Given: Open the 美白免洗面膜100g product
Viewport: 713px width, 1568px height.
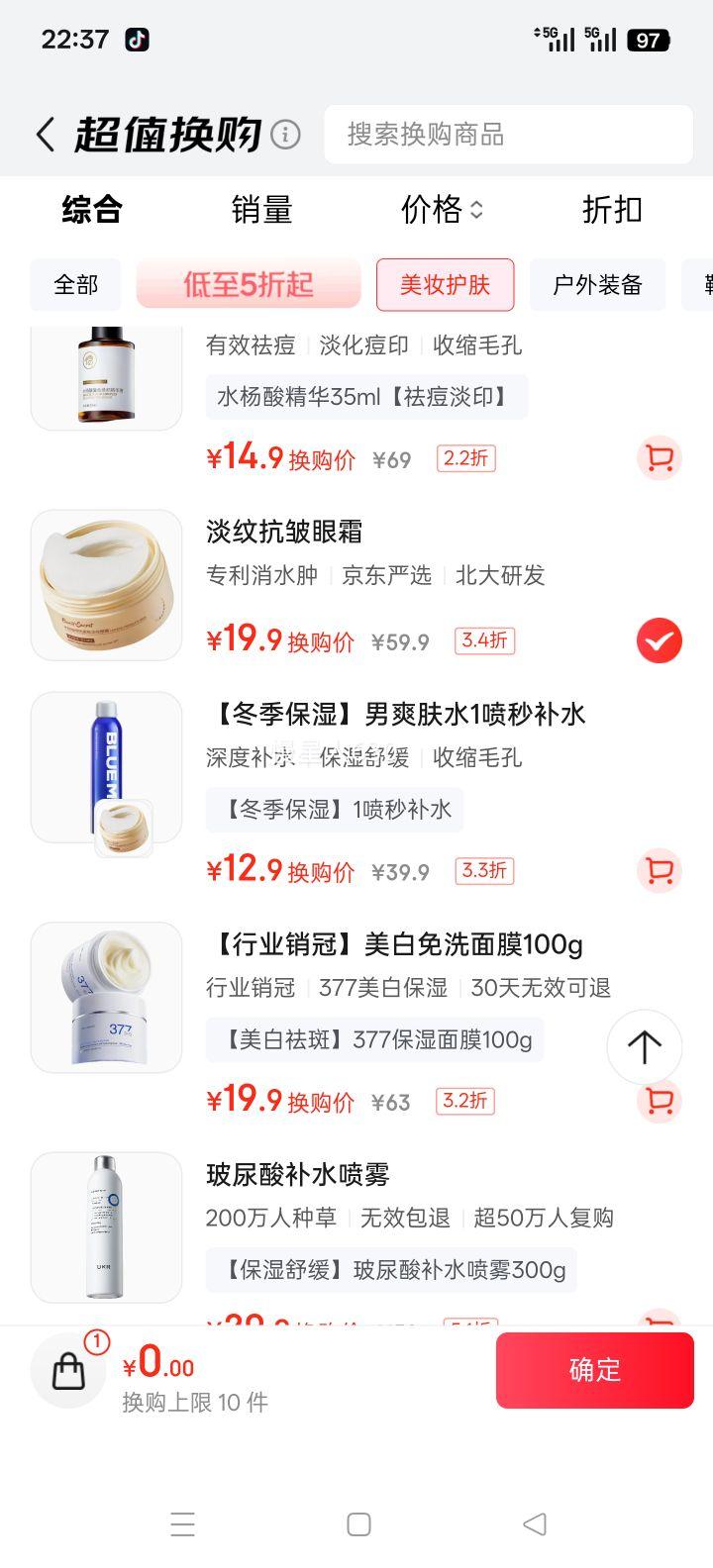Looking at the screenshot, I should click(394, 944).
